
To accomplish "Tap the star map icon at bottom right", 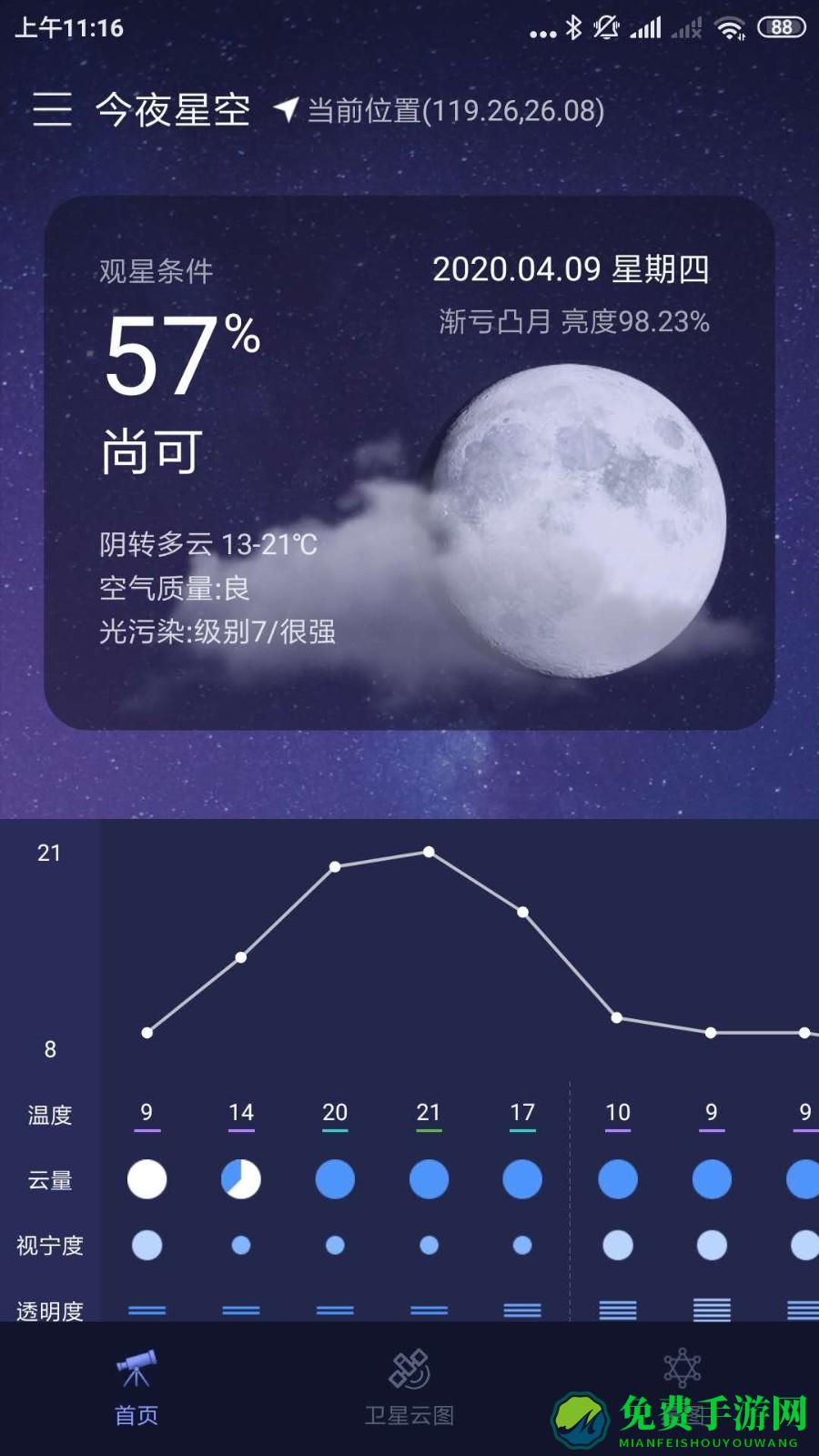I will pos(684,1365).
